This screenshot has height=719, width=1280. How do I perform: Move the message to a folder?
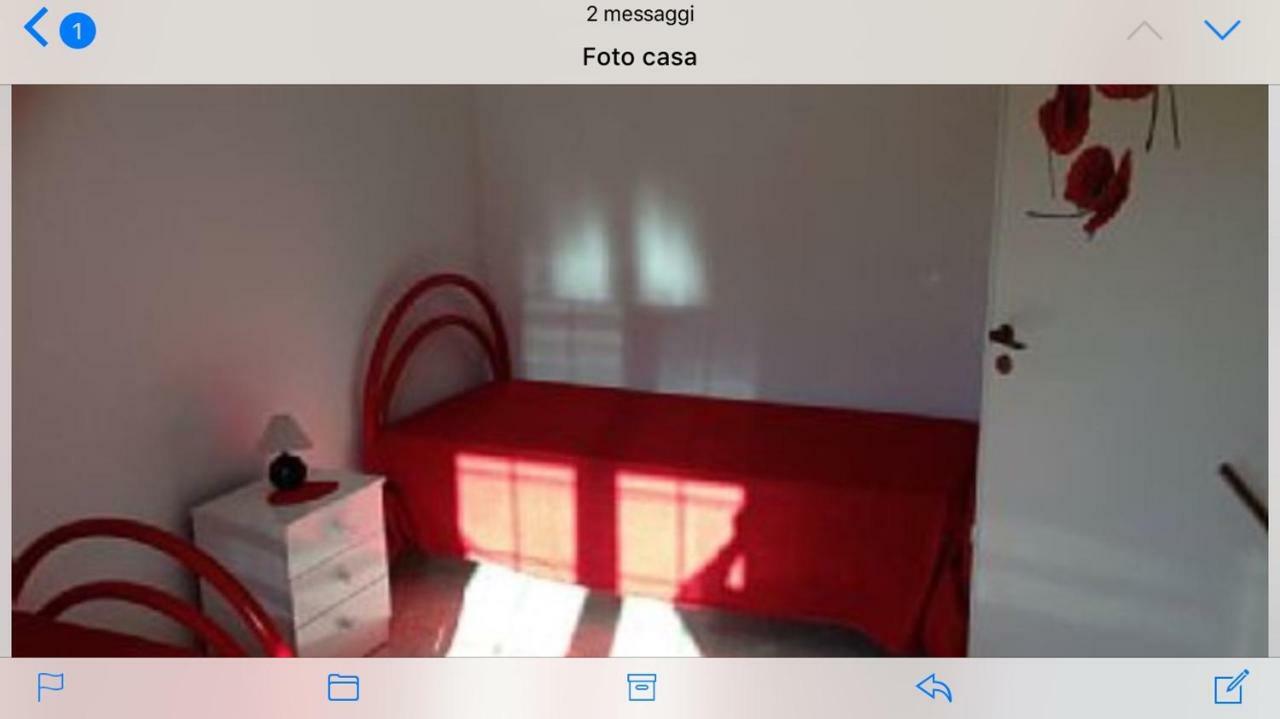click(x=343, y=687)
